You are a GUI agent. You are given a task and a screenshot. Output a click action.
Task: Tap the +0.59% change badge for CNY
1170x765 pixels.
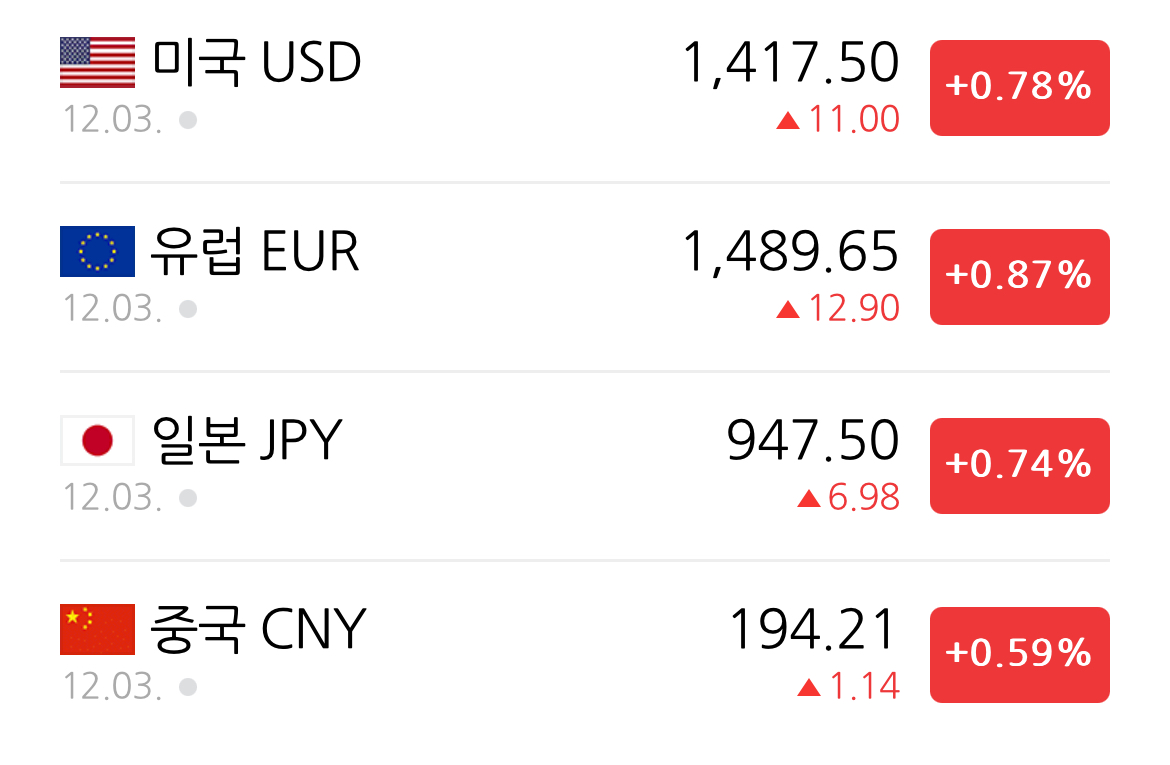1019,655
